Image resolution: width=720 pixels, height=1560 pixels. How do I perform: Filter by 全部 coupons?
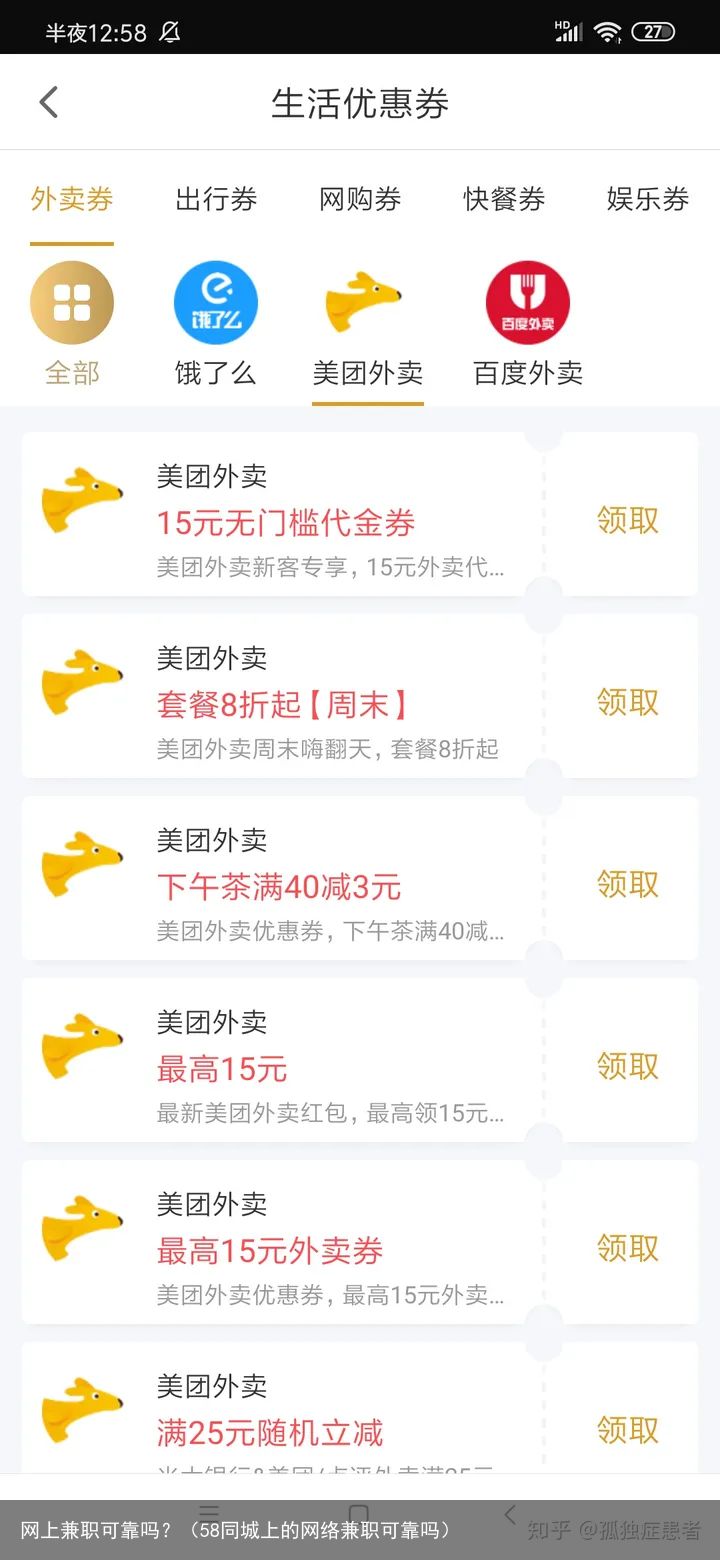72,325
